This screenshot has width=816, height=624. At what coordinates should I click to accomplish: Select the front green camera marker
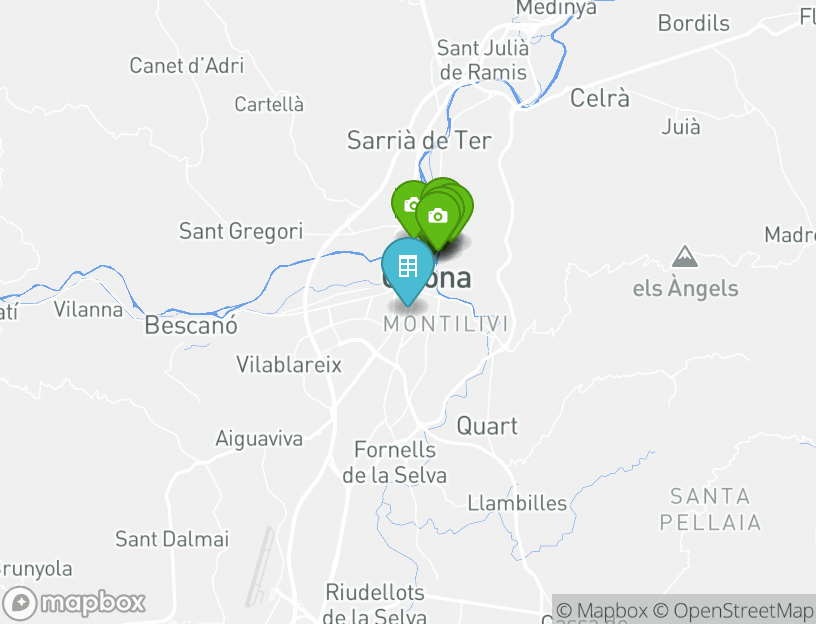438,217
